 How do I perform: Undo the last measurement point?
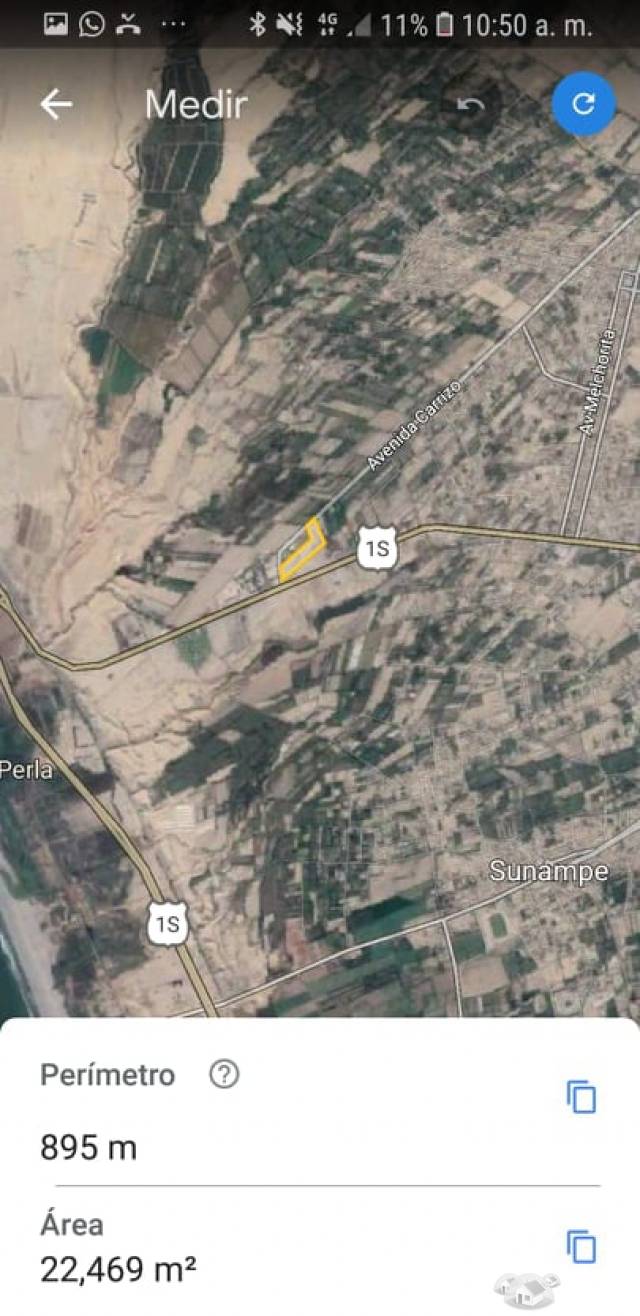pyautogui.click(x=470, y=105)
